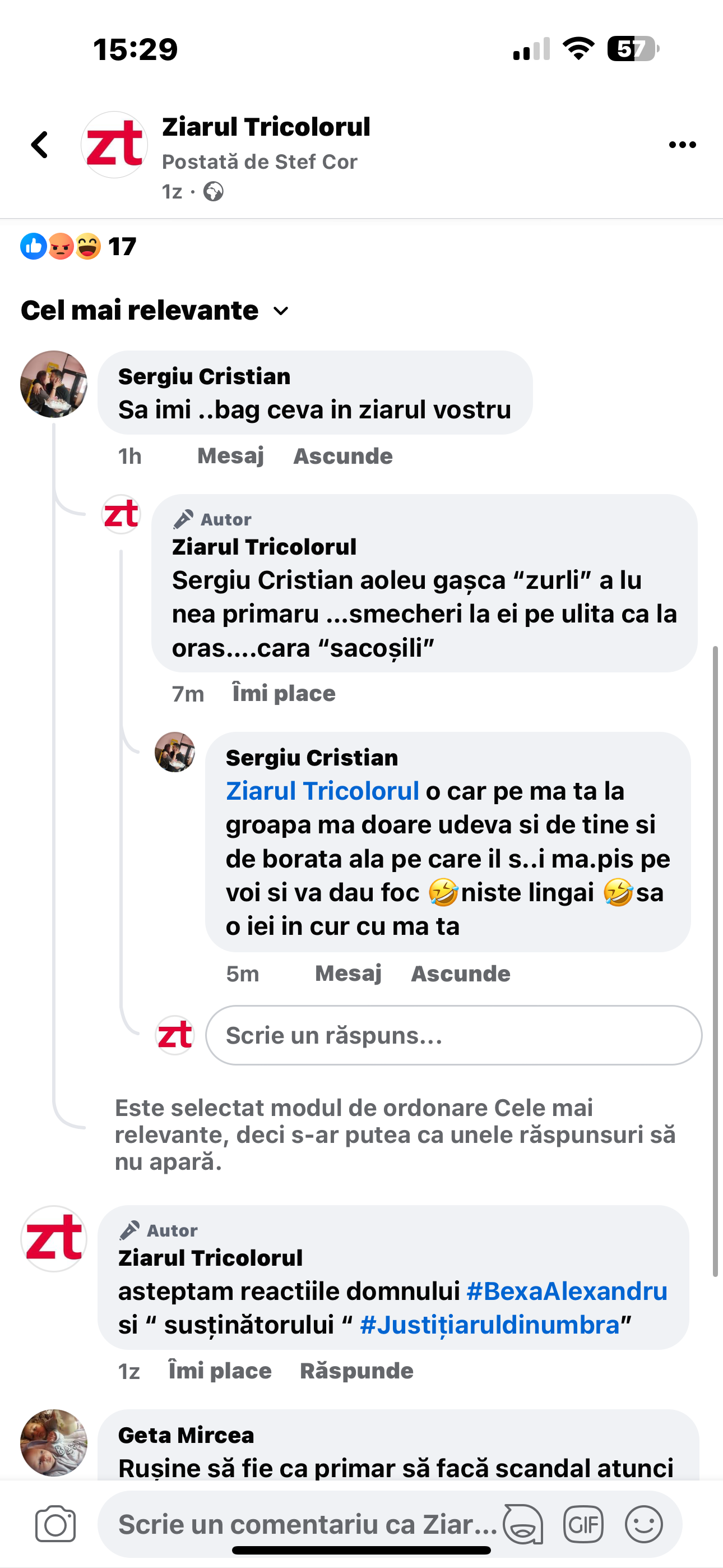The height and width of the screenshot is (1568, 723).
Task: Focus the Scrie un răspuns reply field
Action: pyautogui.click(x=453, y=1035)
